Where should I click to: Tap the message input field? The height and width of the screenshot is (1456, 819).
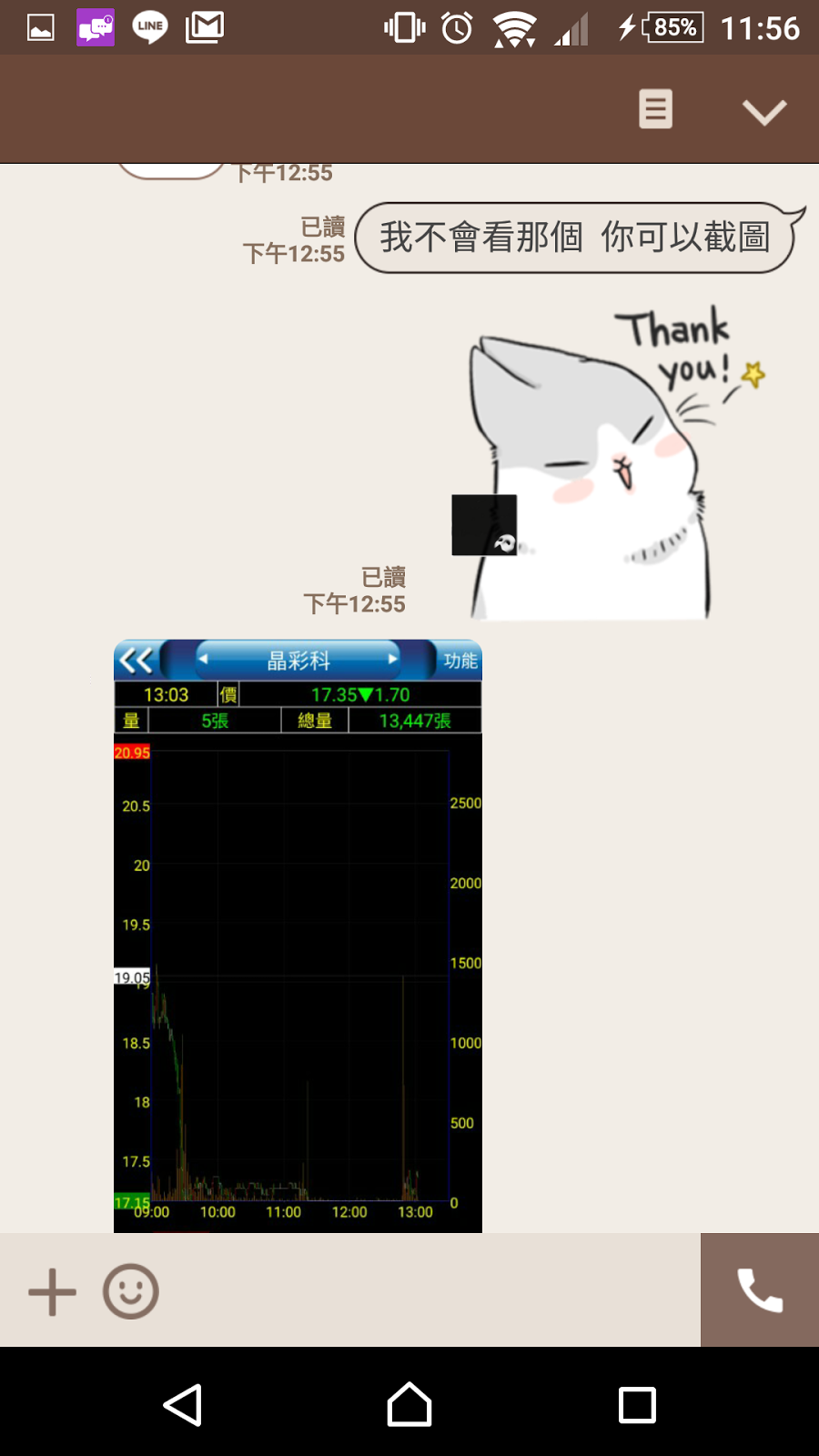pos(428,1290)
